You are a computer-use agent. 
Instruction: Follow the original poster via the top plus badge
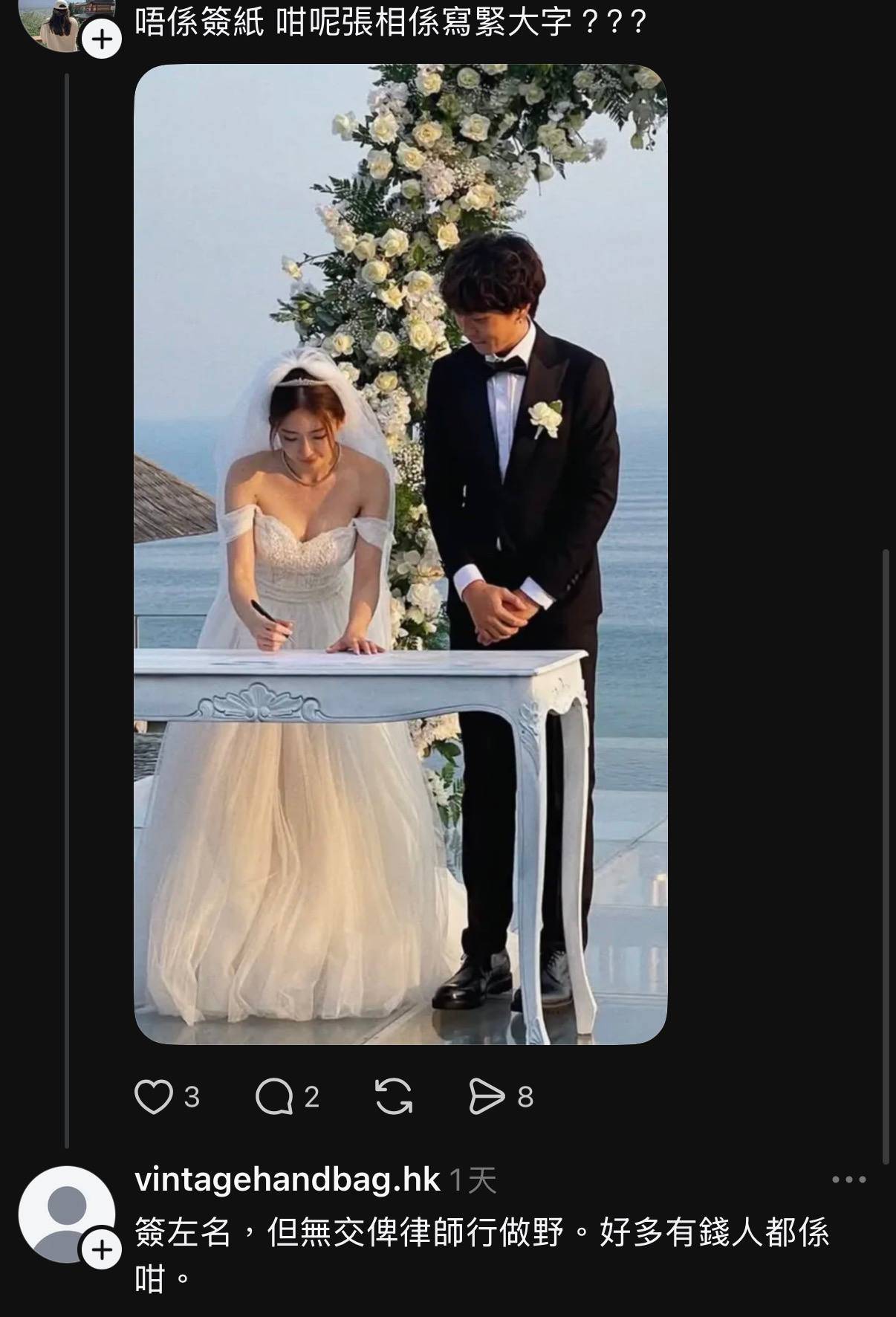(101, 39)
